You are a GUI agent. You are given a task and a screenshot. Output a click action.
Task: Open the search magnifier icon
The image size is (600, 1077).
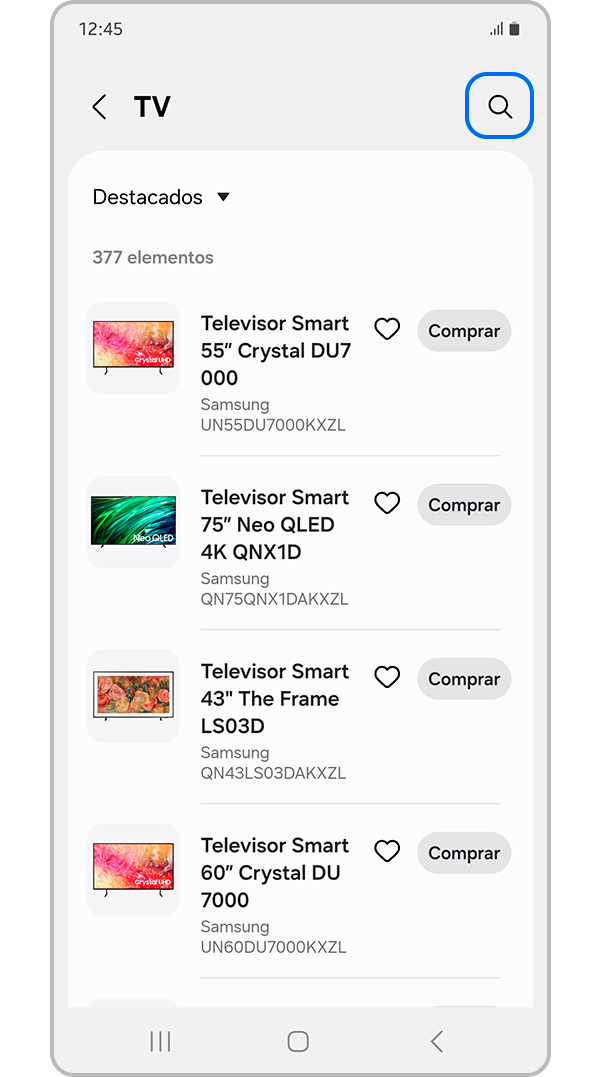(500, 107)
